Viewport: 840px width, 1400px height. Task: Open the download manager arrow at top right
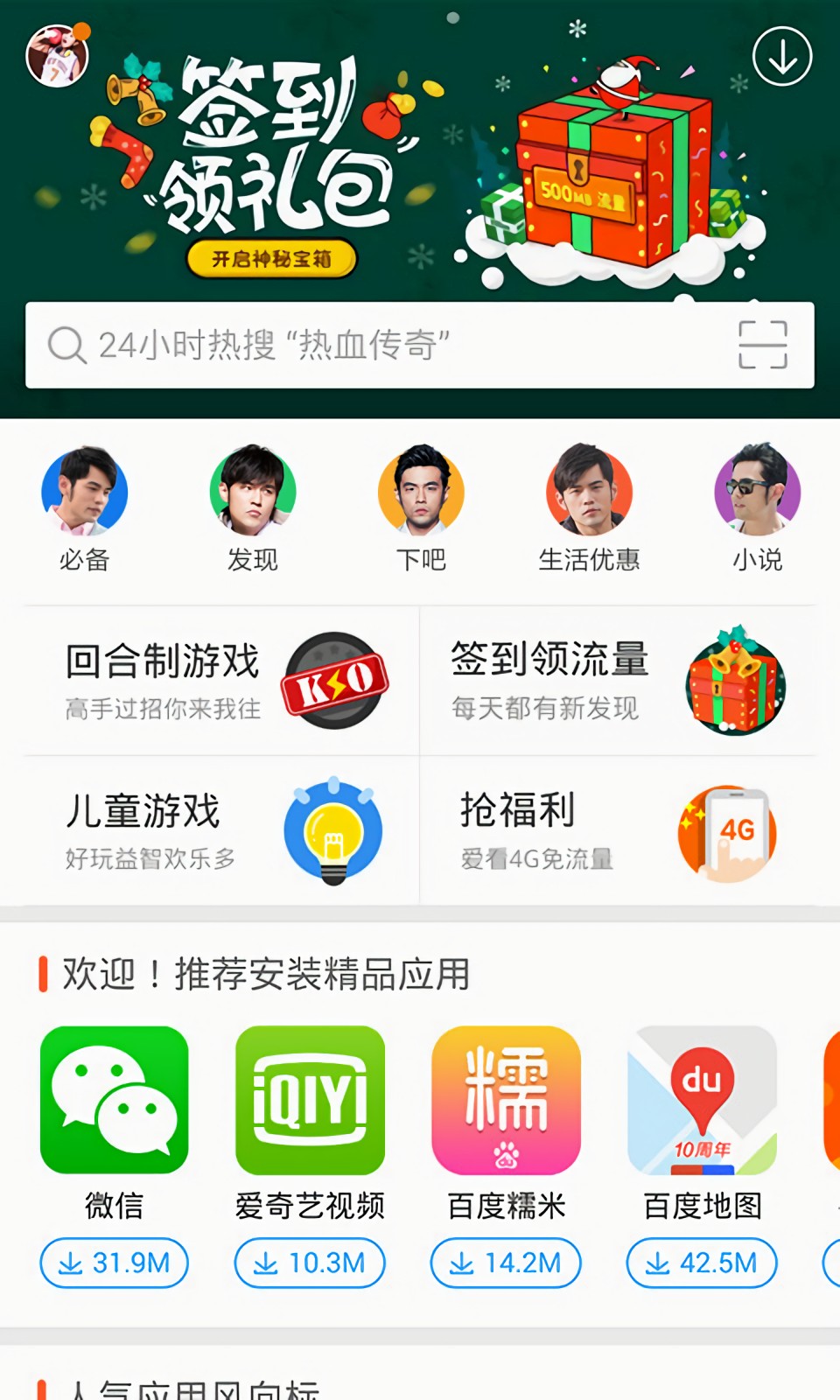(x=781, y=55)
